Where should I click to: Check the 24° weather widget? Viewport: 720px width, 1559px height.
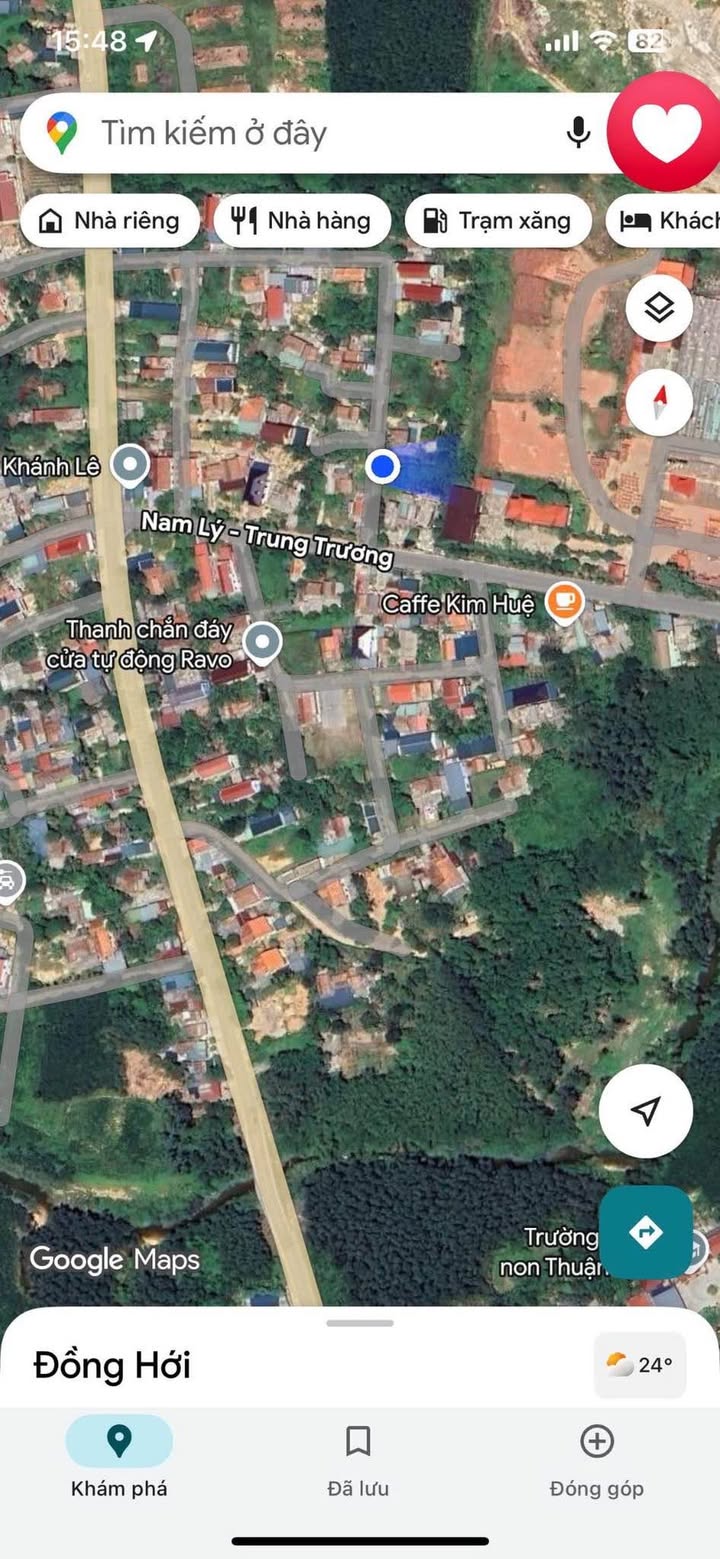(x=640, y=1365)
